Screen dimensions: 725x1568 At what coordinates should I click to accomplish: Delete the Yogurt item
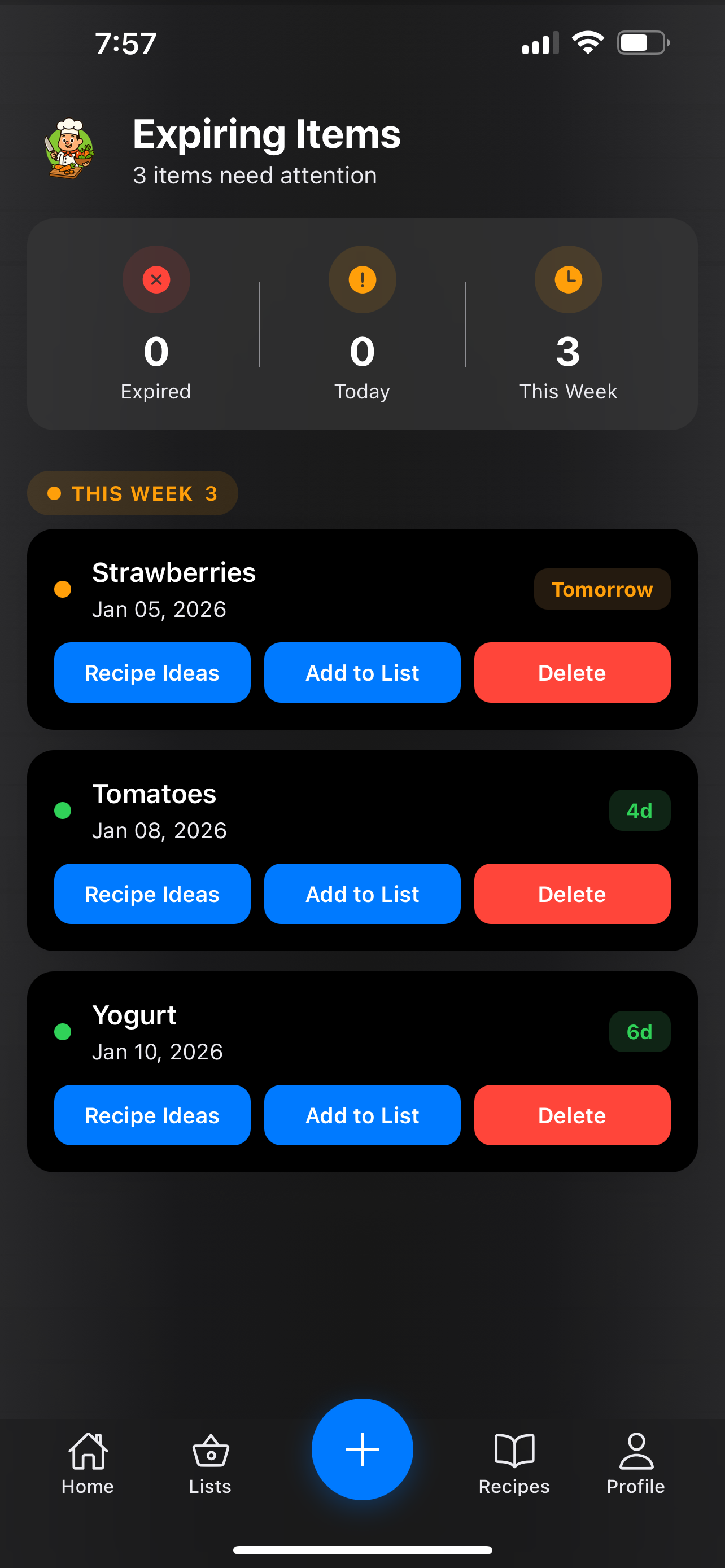(x=571, y=1115)
